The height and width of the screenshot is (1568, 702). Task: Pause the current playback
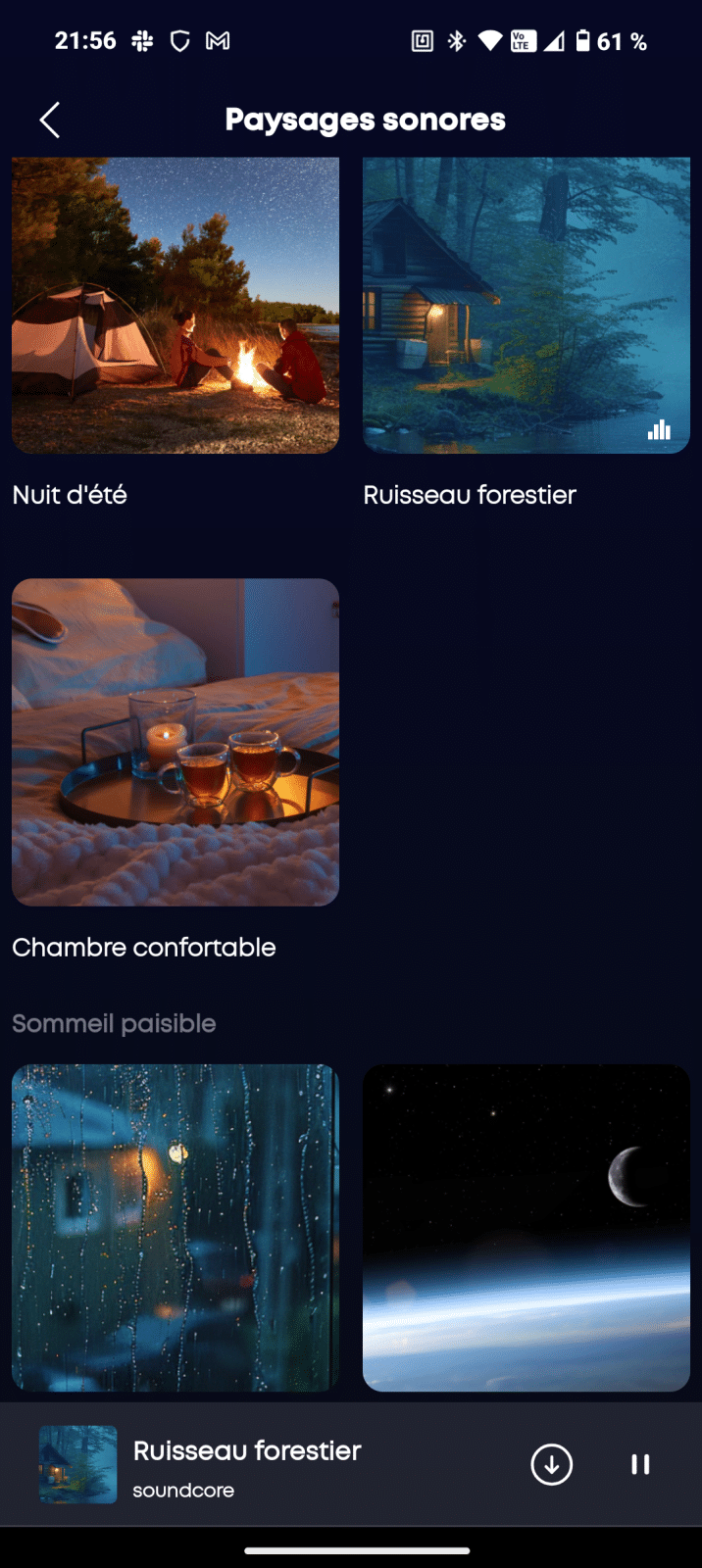pos(640,1464)
